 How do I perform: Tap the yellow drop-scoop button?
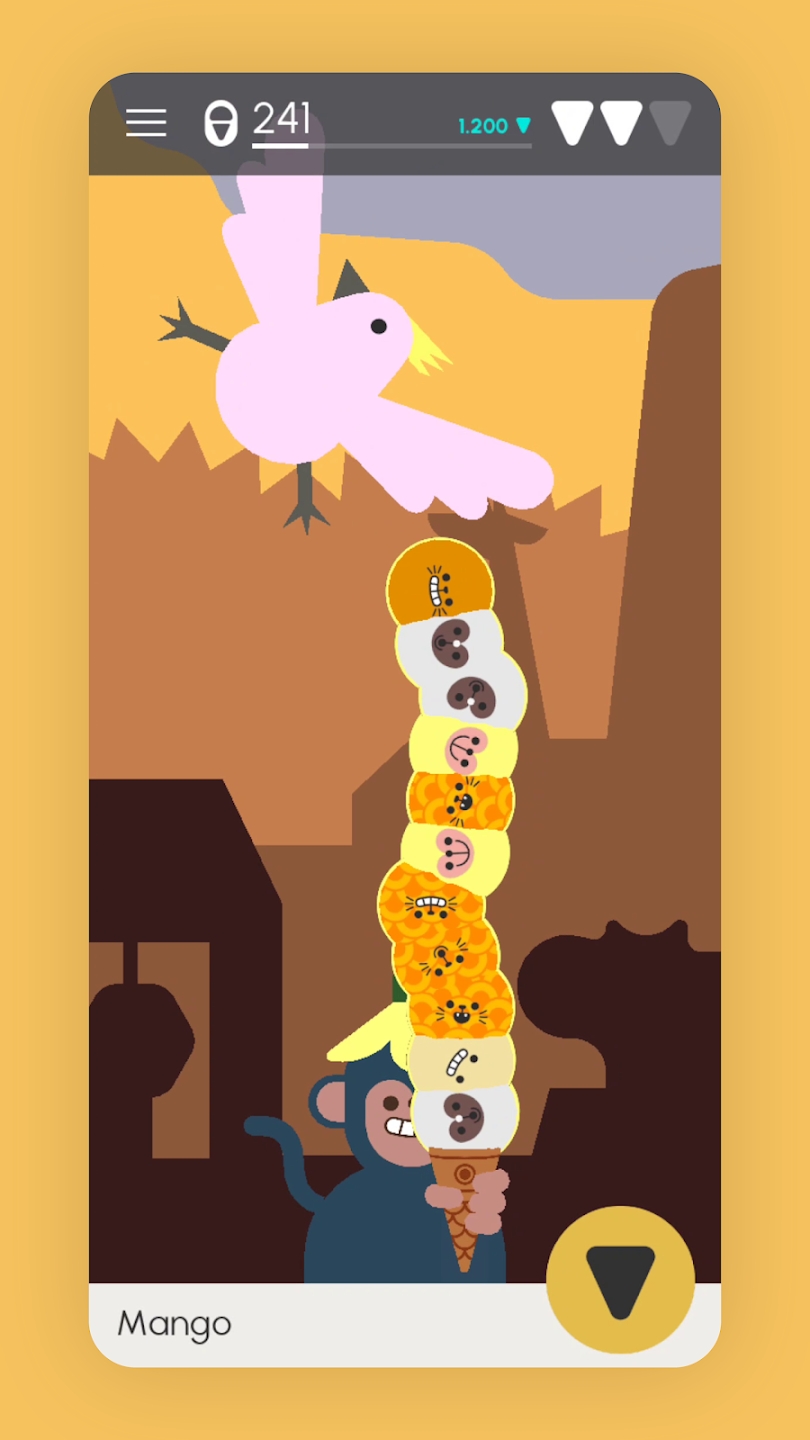pos(620,1280)
